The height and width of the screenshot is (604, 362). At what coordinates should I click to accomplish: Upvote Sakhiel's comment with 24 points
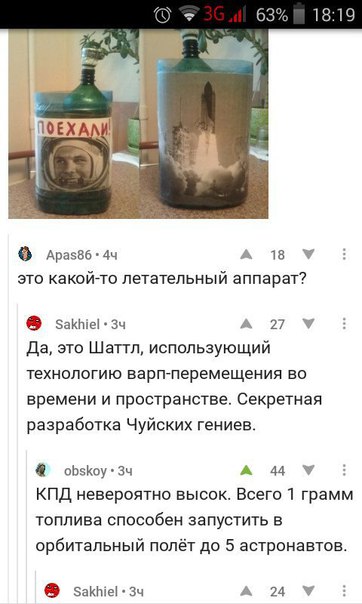[246, 591]
